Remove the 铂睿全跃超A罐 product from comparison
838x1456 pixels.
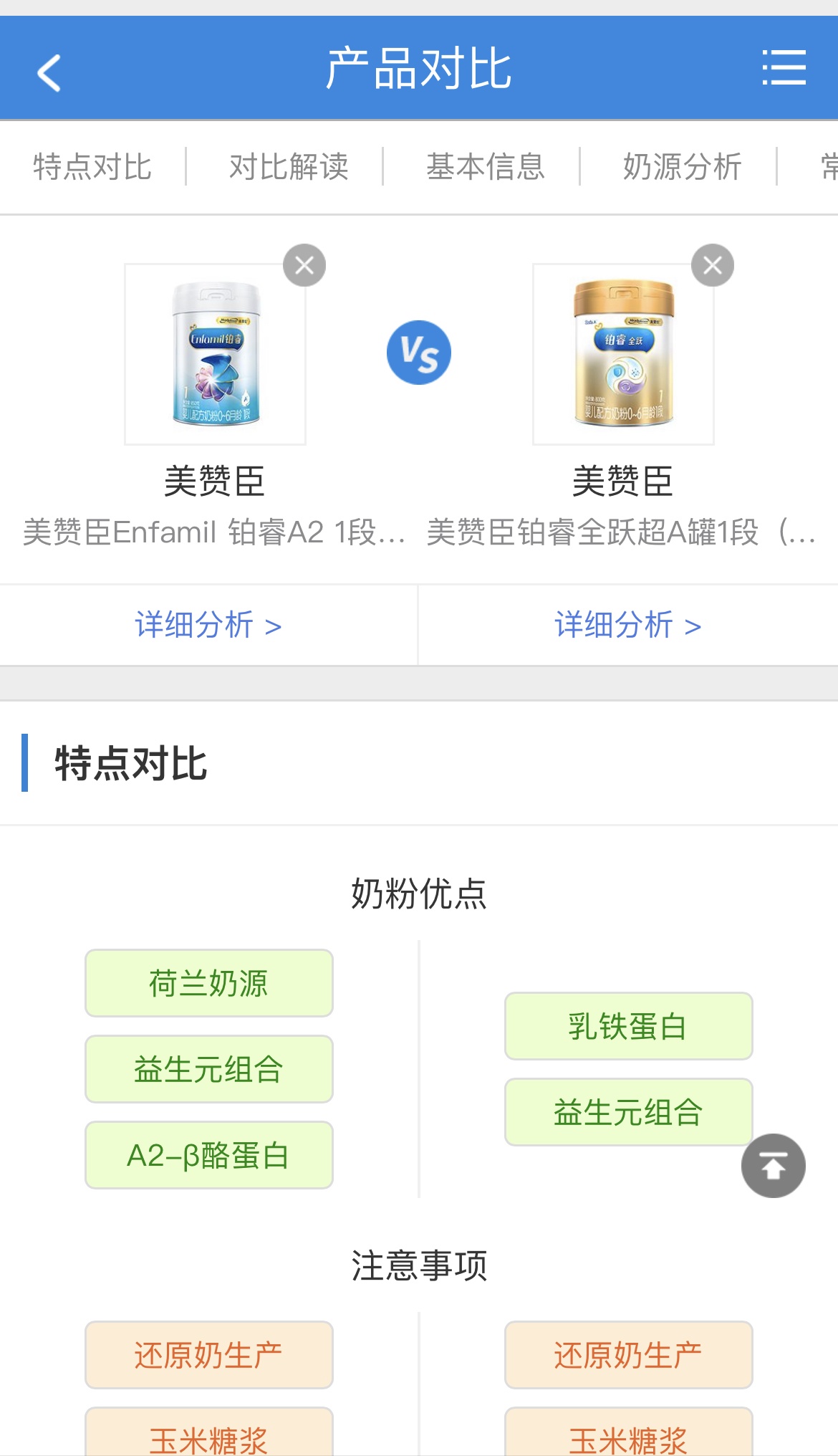pyautogui.click(x=713, y=265)
